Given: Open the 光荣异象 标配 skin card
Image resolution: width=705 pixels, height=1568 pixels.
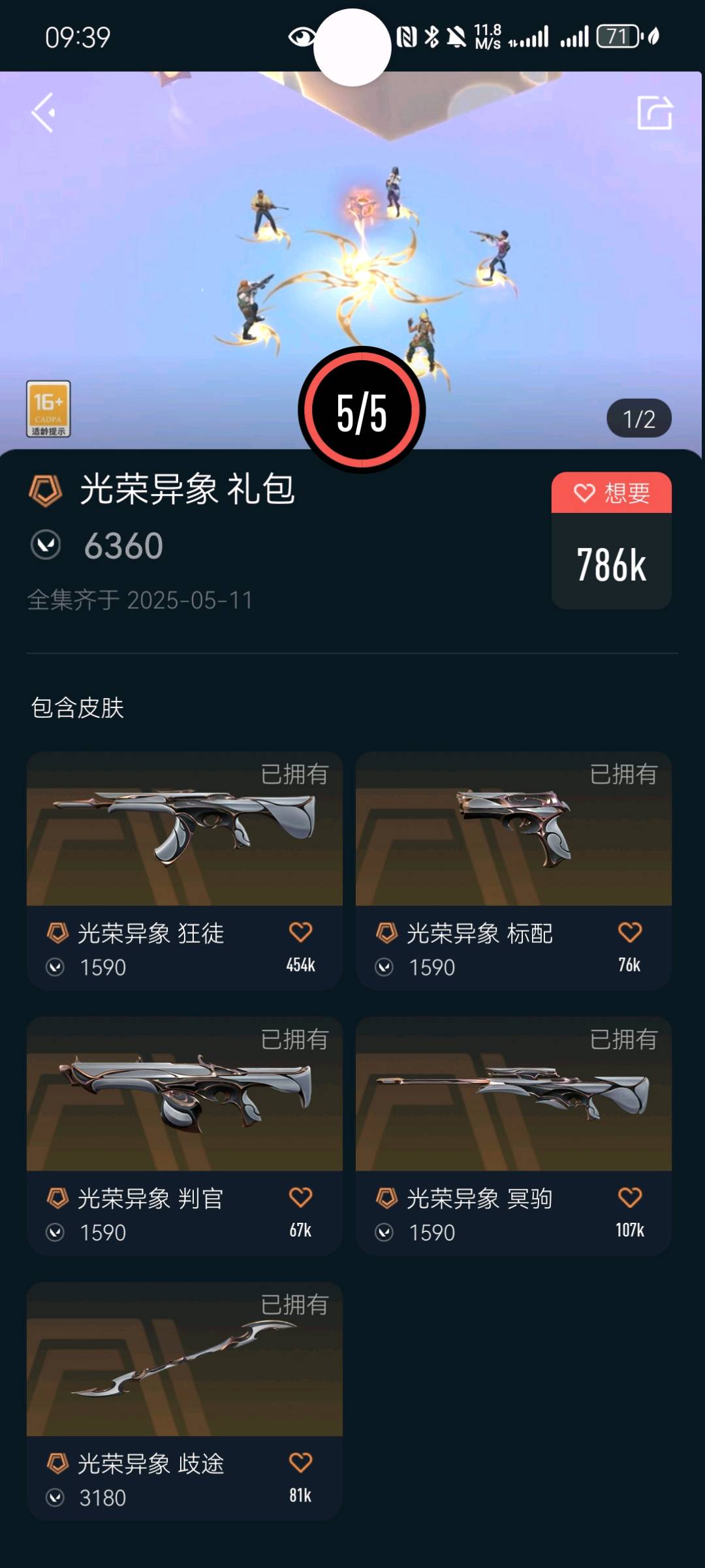Looking at the screenshot, I should pyautogui.click(x=514, y=870).
